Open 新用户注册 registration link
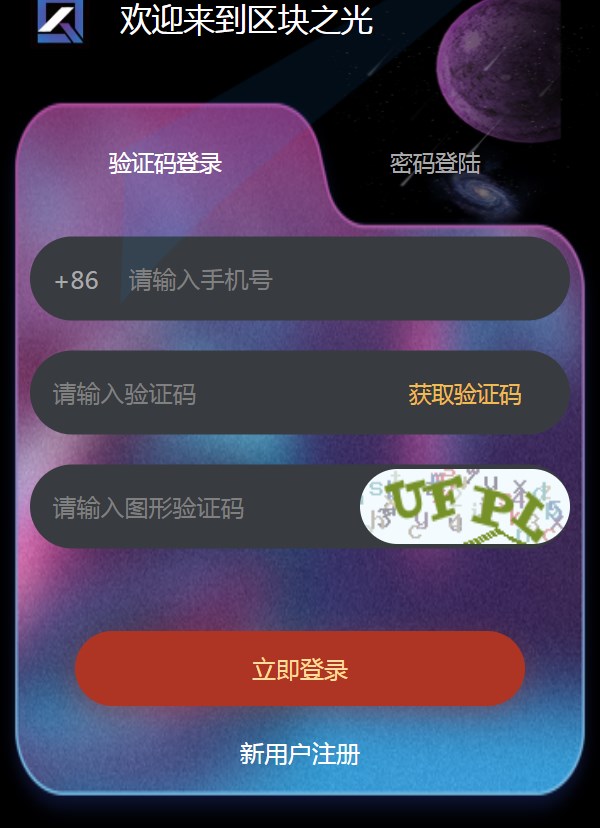The height and width of the screenshot is (828, 600). [x=300, y=754]
